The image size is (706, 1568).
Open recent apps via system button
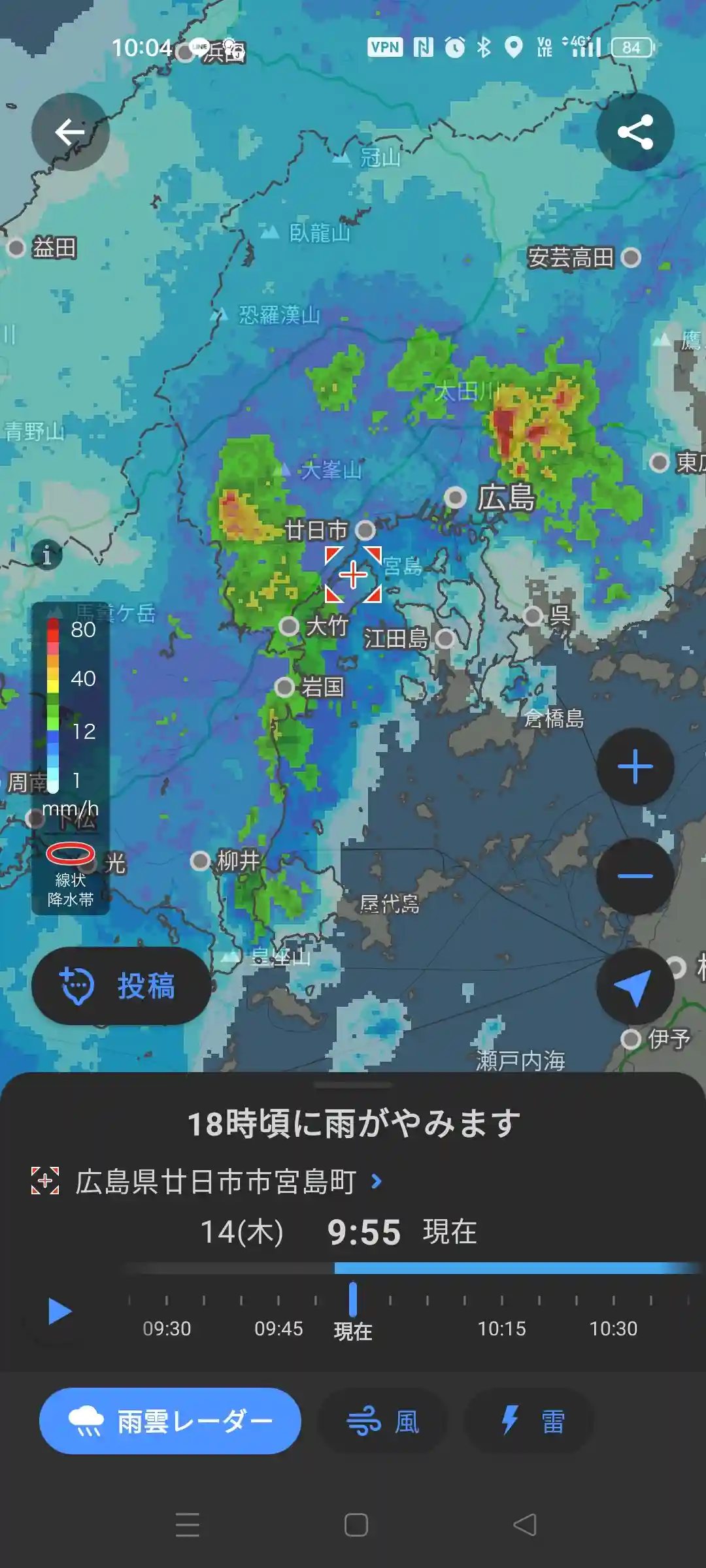188,1525
